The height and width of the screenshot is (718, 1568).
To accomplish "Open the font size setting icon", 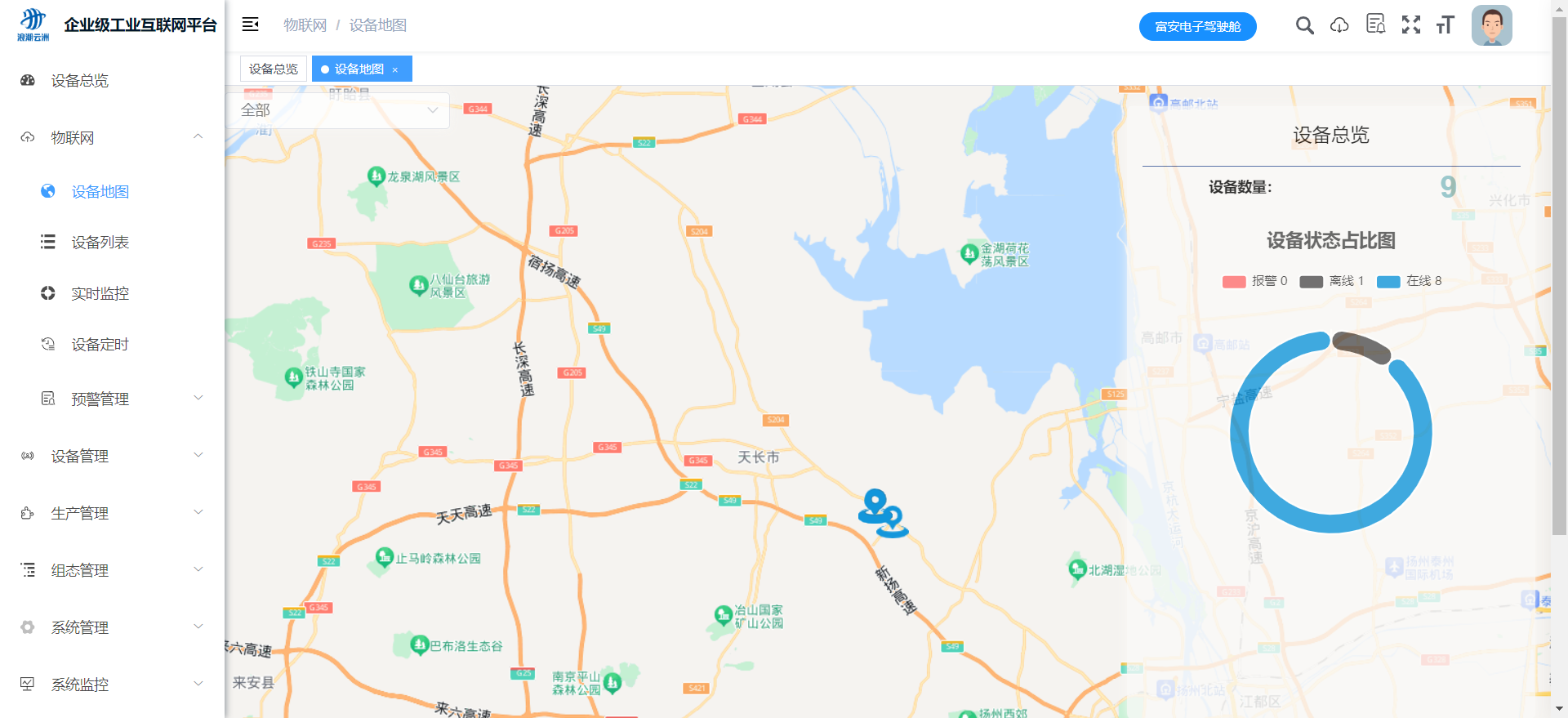I will (1445, 25).
